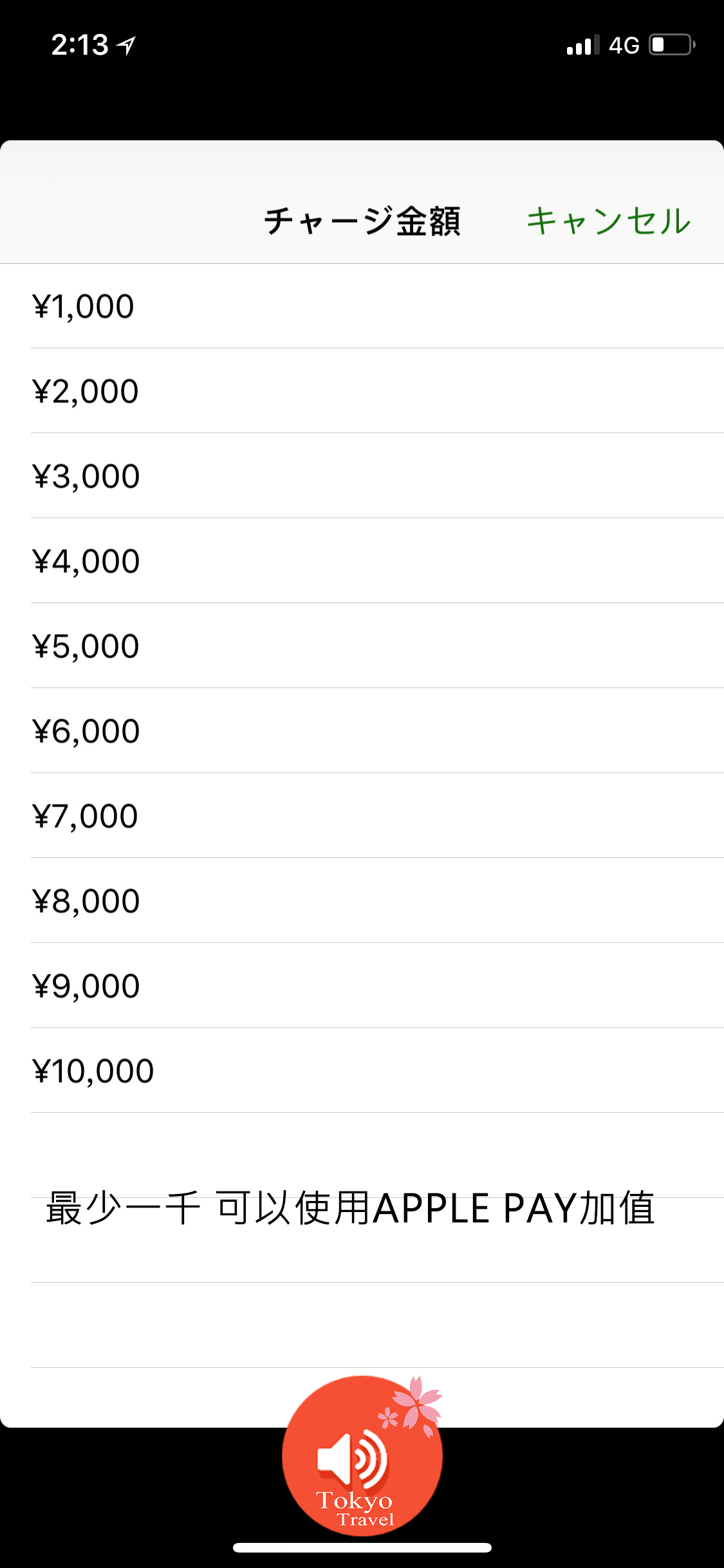Pick ¥8,000 as the amount
Screen dimensions: 724x1568
coord(362,901)
